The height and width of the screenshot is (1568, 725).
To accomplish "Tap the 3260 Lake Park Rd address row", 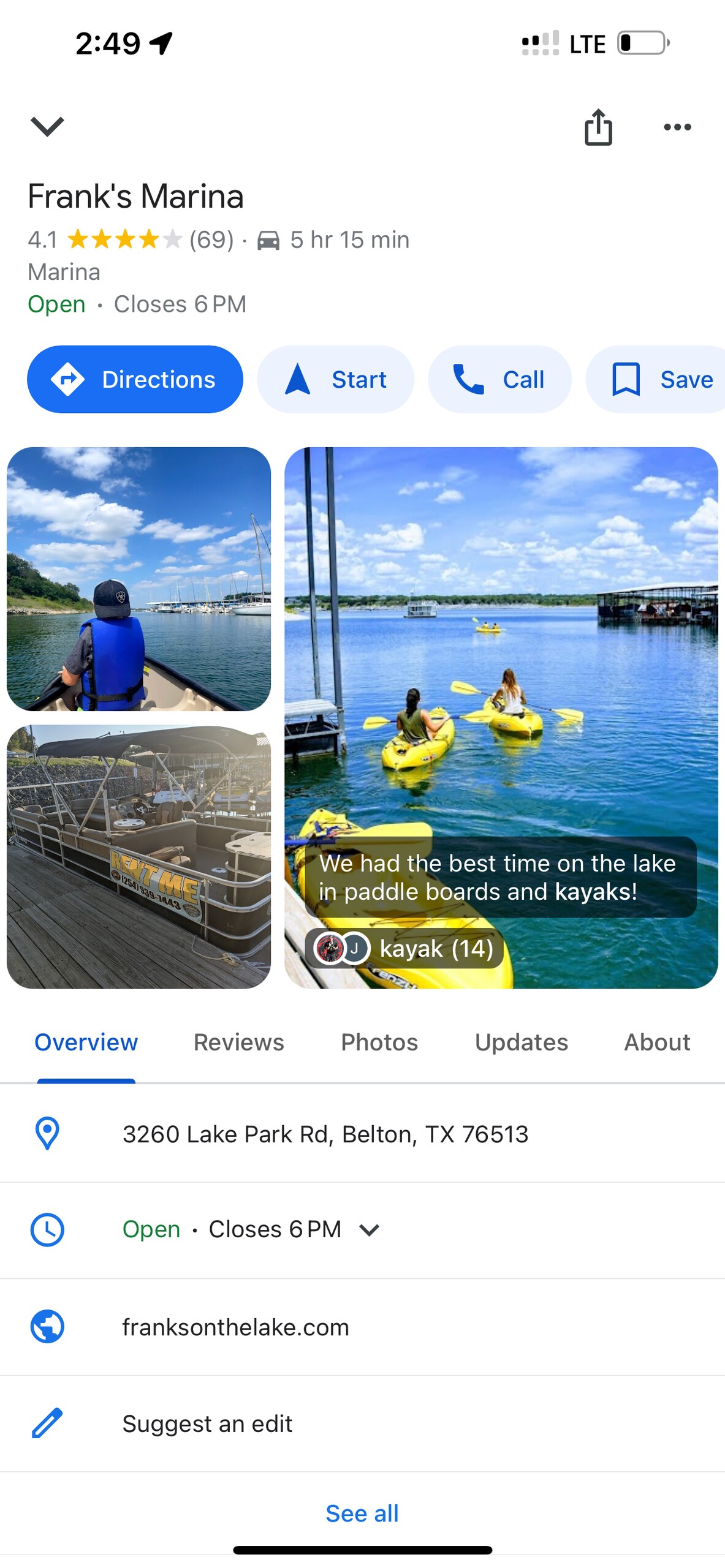I will click(325, 1134).
